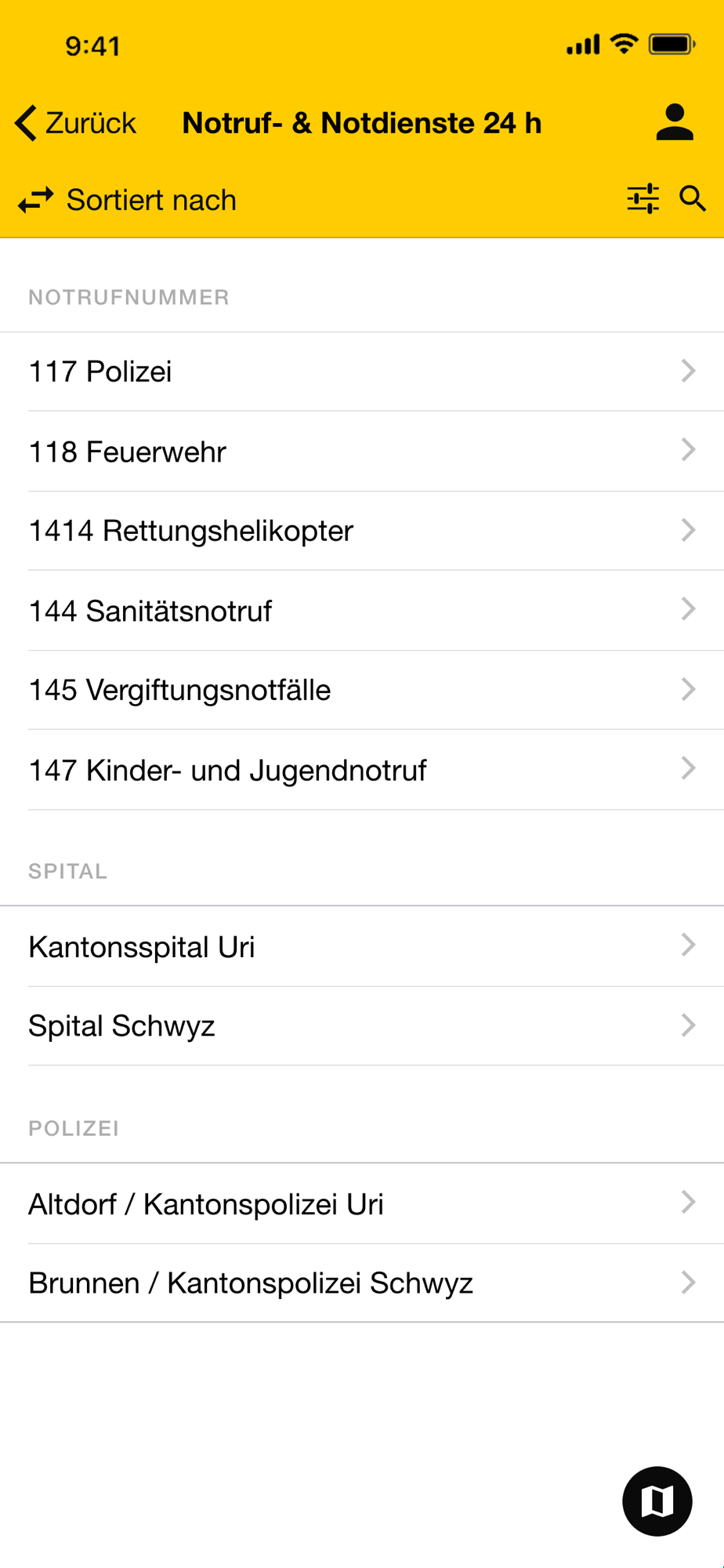Open Altdorf / Kantonspolizei Uri

point(362,1203)
